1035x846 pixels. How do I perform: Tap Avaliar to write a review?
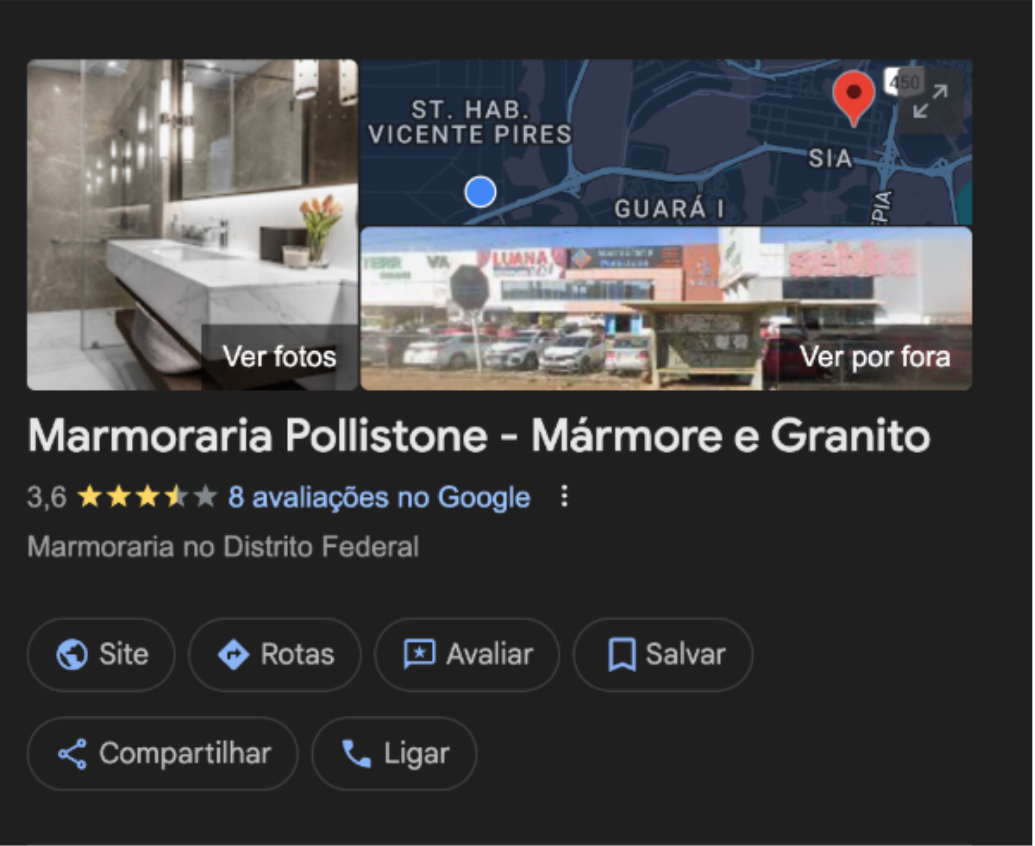click(x=467, y=655)
